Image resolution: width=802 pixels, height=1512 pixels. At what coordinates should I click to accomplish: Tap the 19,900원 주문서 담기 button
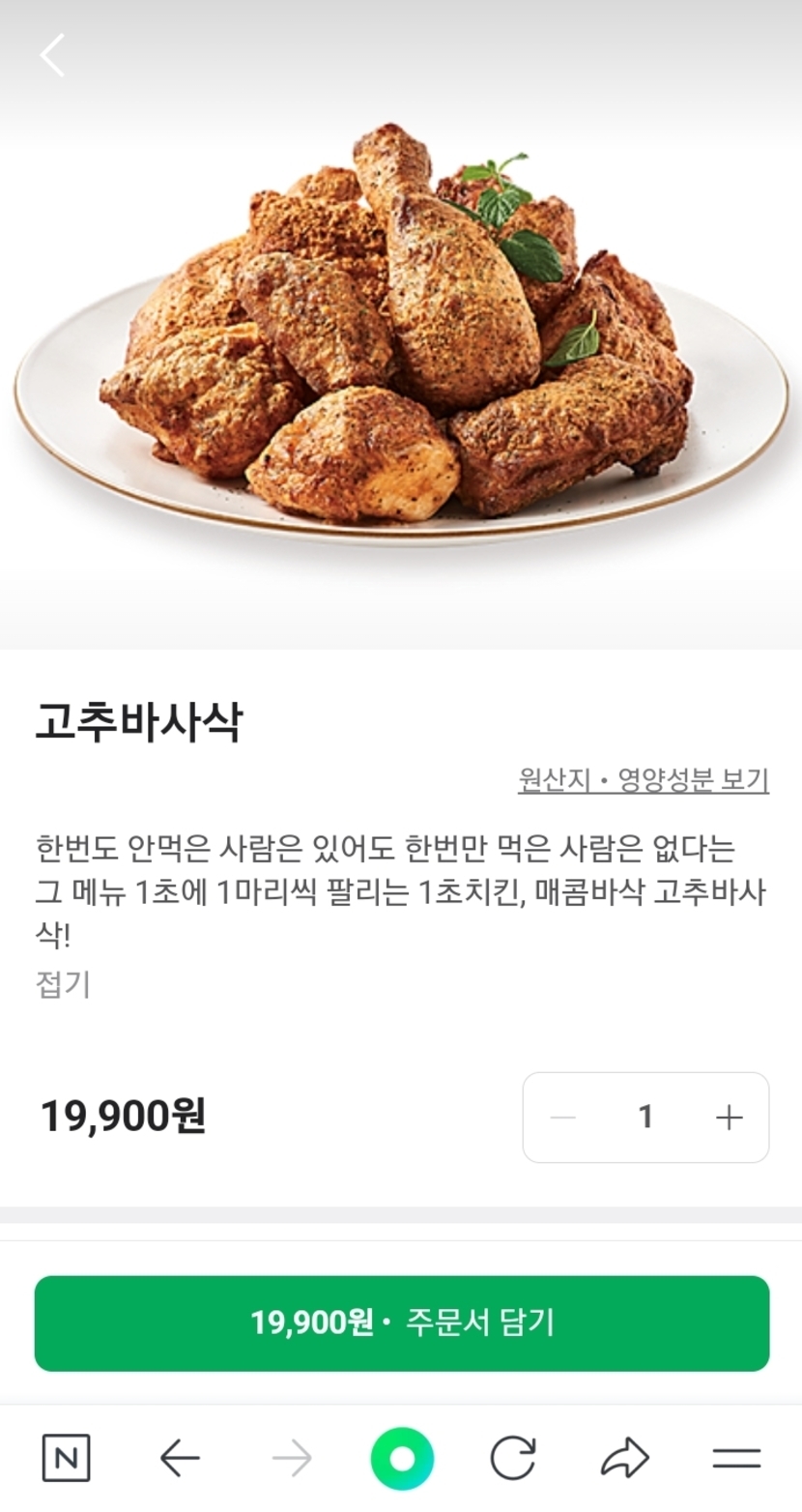coord(402,1323)
